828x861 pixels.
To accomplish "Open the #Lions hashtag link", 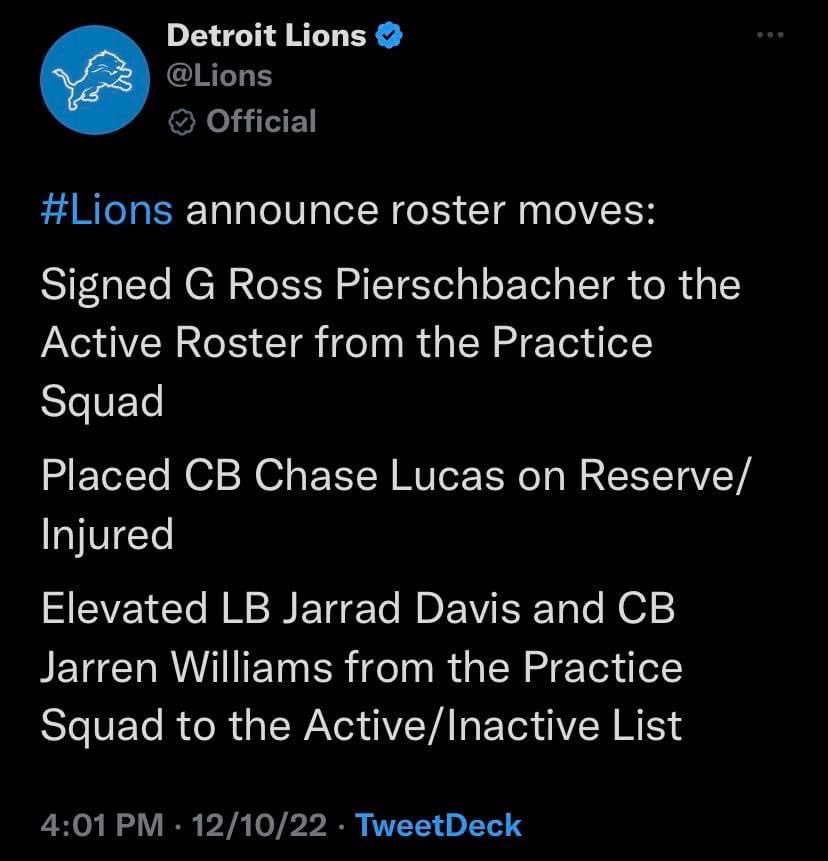I will click(107, 212).
